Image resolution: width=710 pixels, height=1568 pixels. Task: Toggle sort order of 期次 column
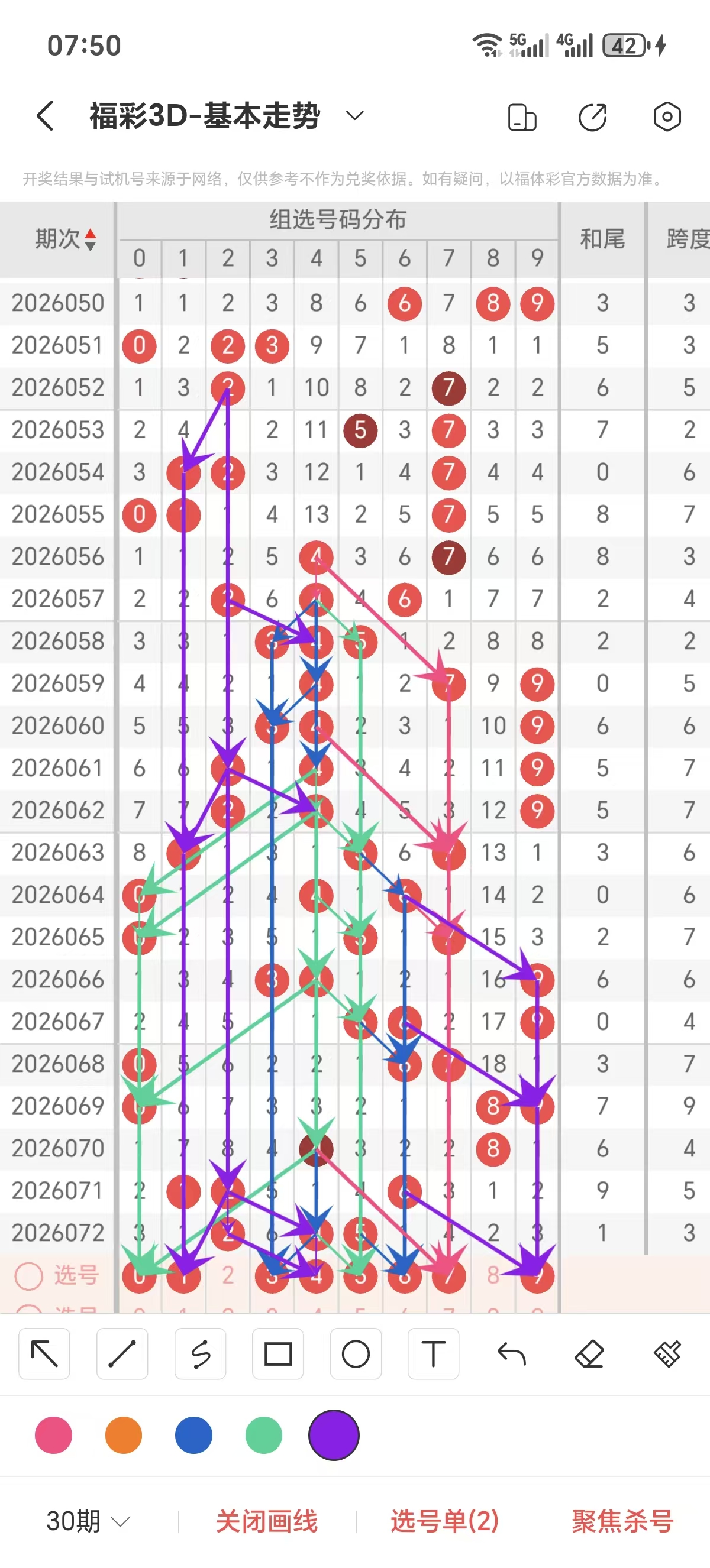(x=90, y=239)
